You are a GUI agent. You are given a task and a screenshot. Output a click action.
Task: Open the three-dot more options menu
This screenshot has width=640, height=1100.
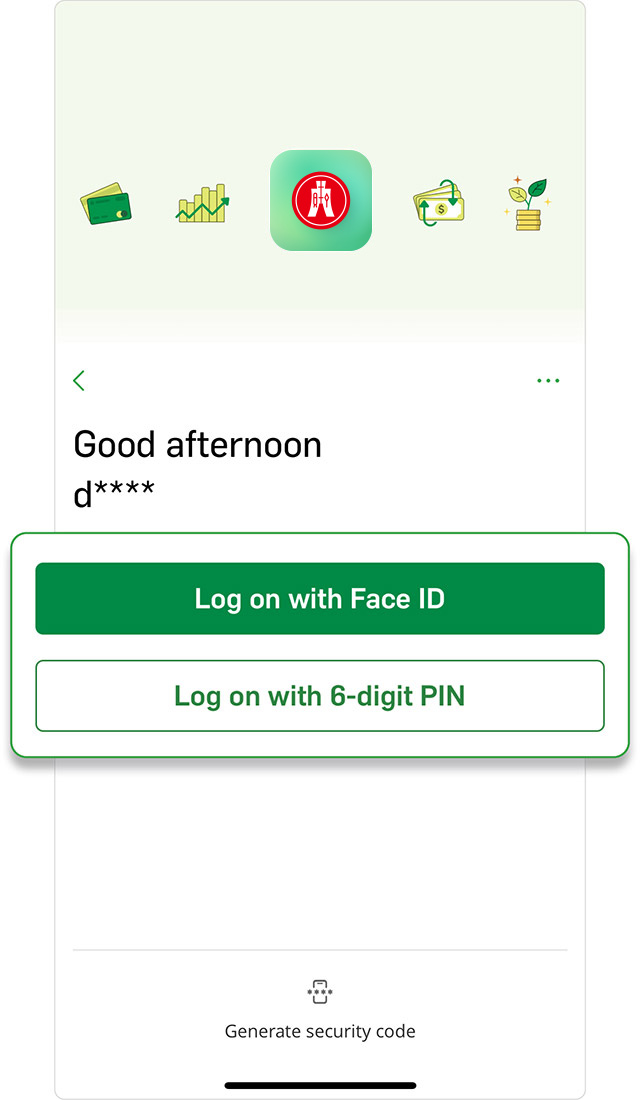coord(548,380)
